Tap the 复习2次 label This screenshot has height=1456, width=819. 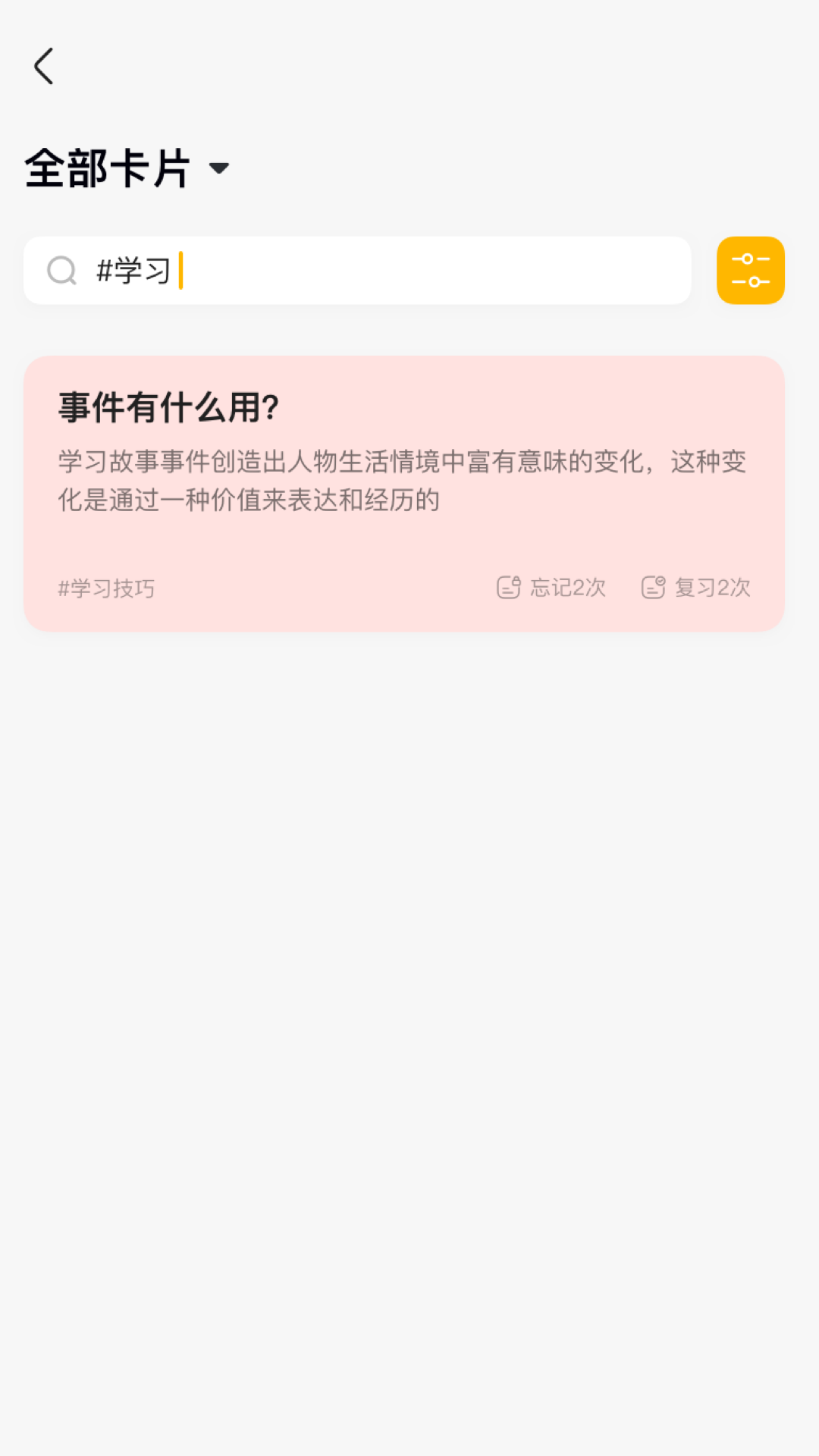(713, 587)
